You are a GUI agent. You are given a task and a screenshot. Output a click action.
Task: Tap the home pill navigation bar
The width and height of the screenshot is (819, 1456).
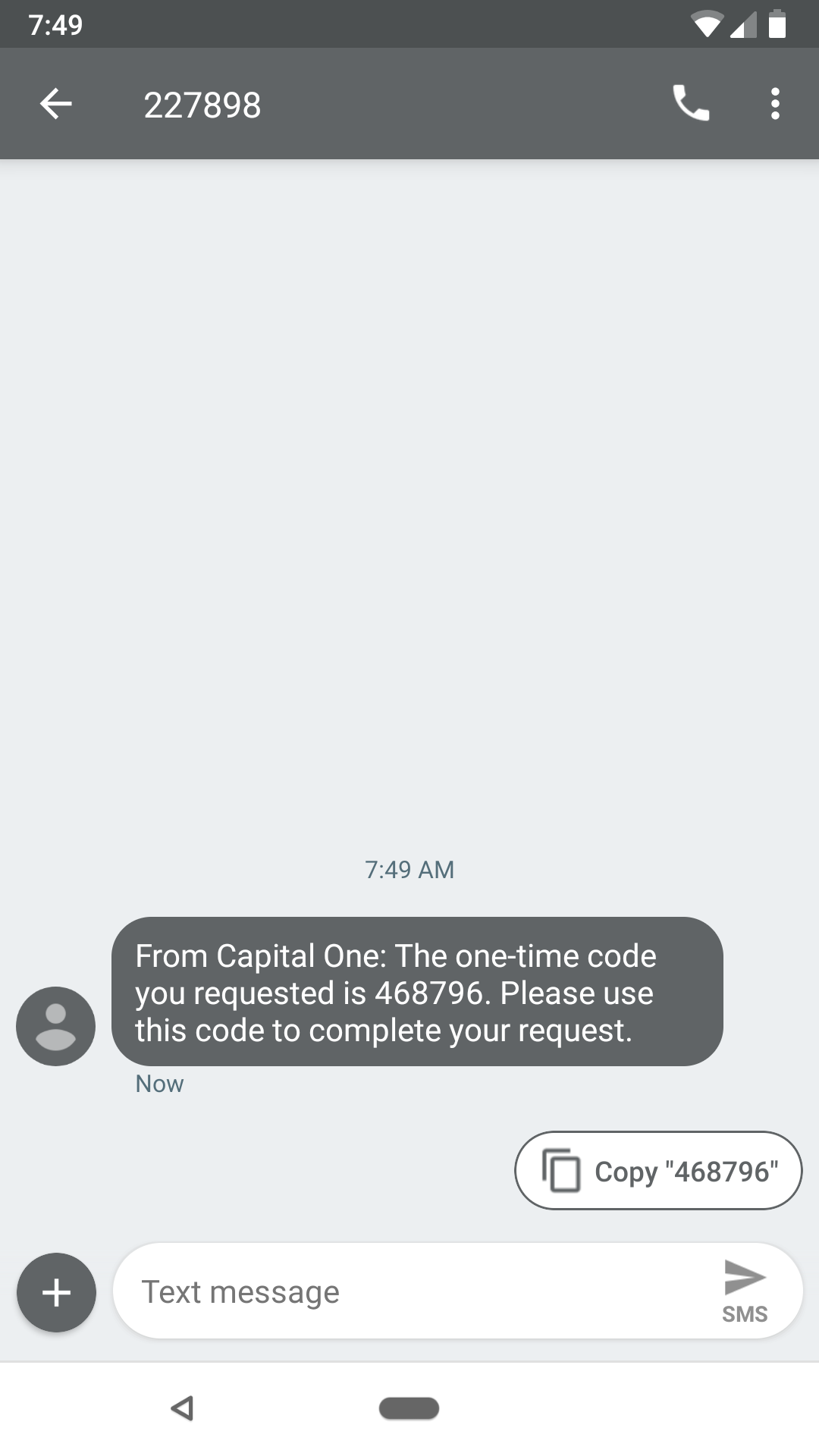409,1409
